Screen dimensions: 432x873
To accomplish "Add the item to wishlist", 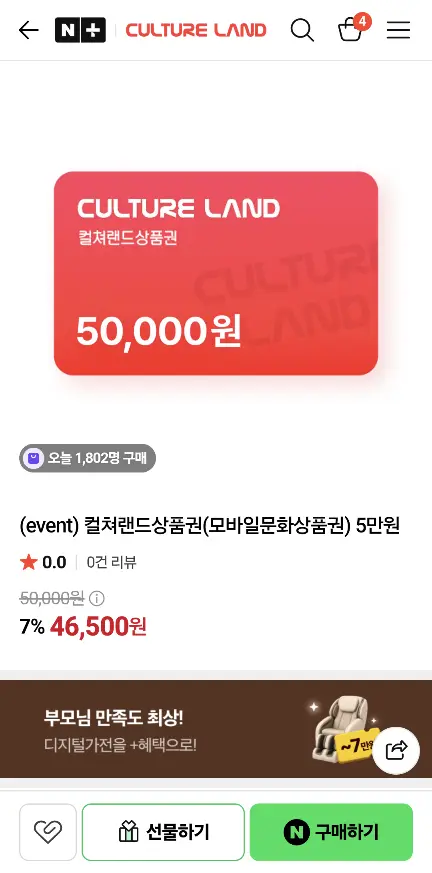I will tap(48, 832).
